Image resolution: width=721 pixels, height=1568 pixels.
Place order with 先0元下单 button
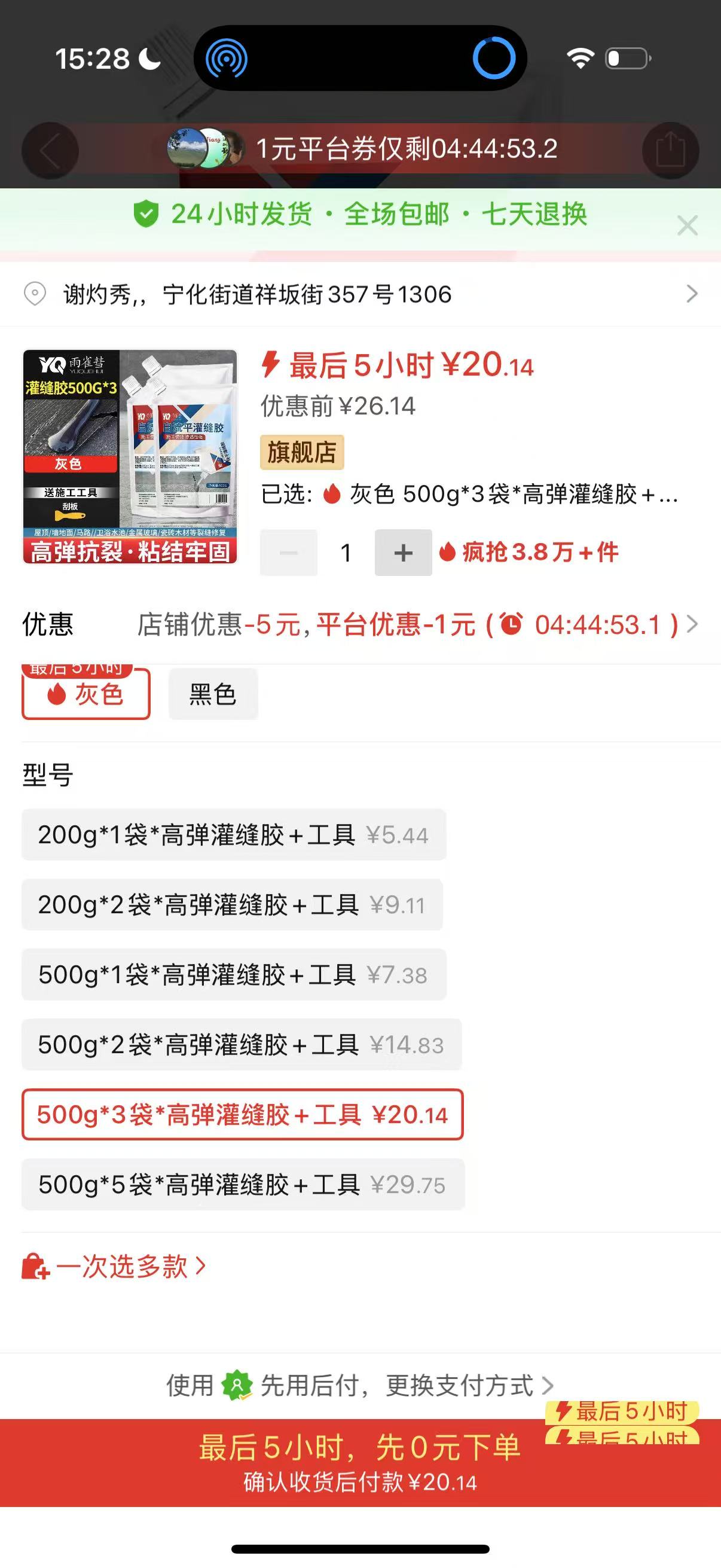click(360, 1462)
